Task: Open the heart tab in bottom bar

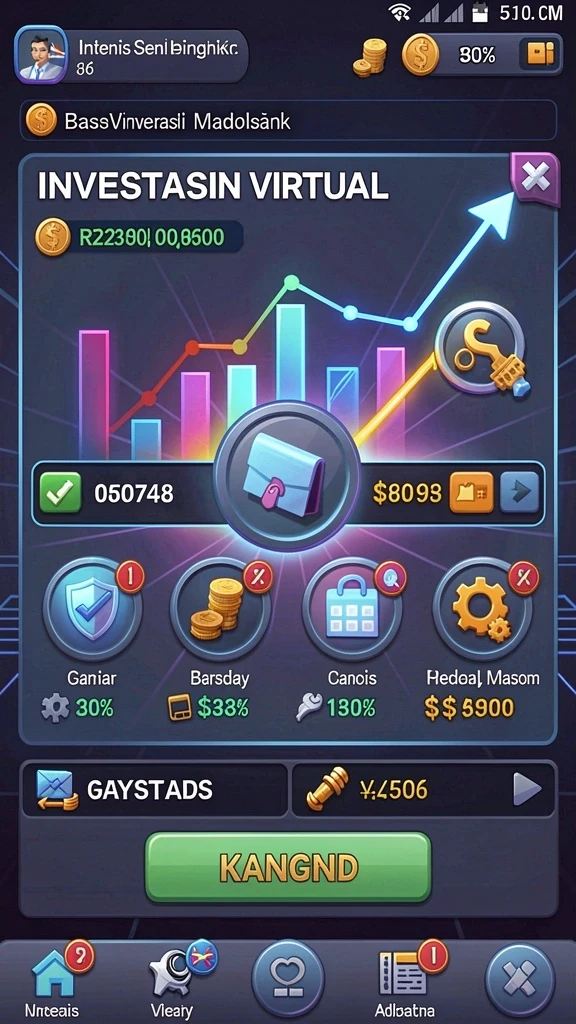Action: pyautogui.click(x=287, y=978)
